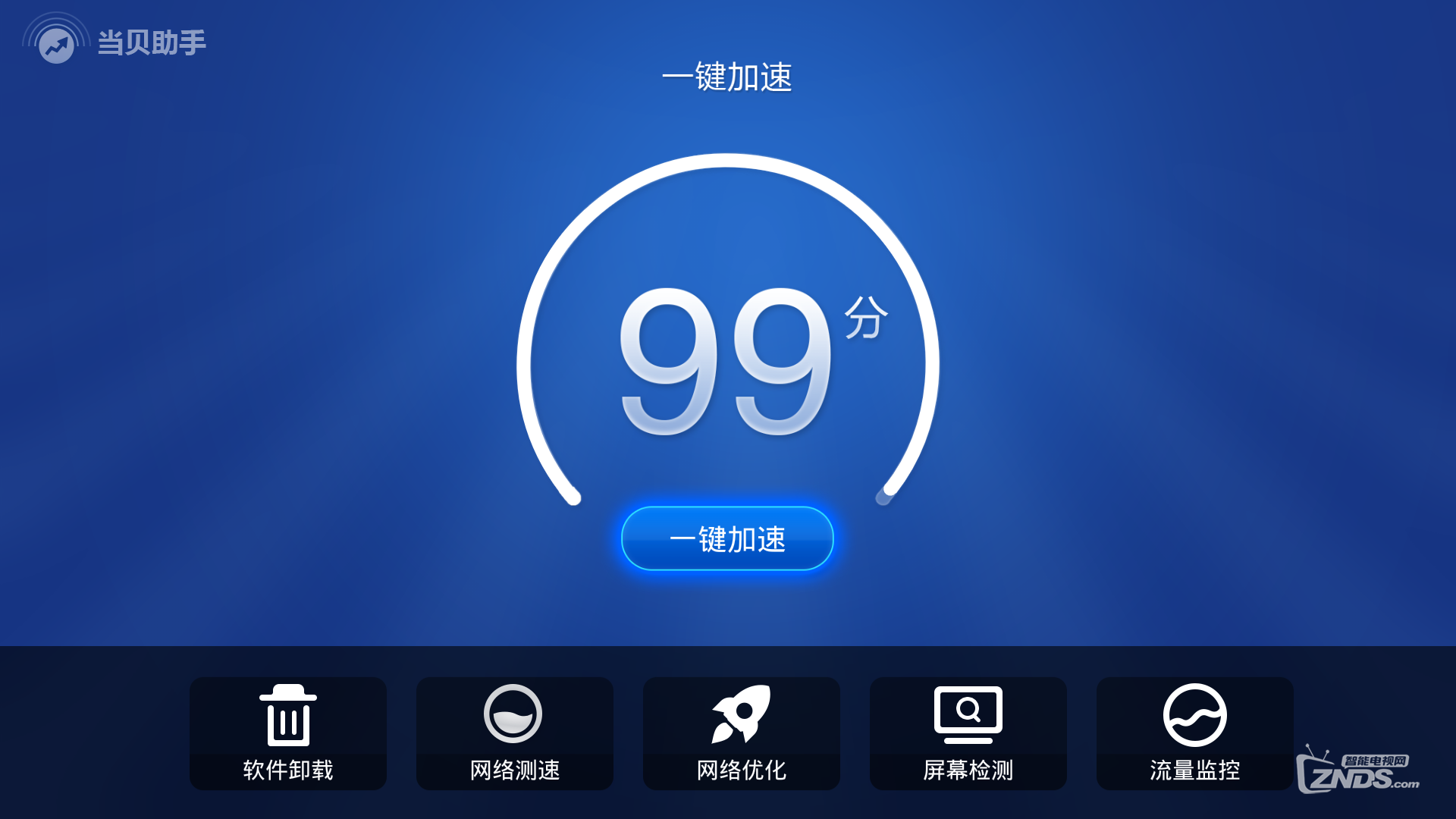Open 流量监控 traffic monitor
This screenshot has height=819, width=1456.
pos(1194,733)
